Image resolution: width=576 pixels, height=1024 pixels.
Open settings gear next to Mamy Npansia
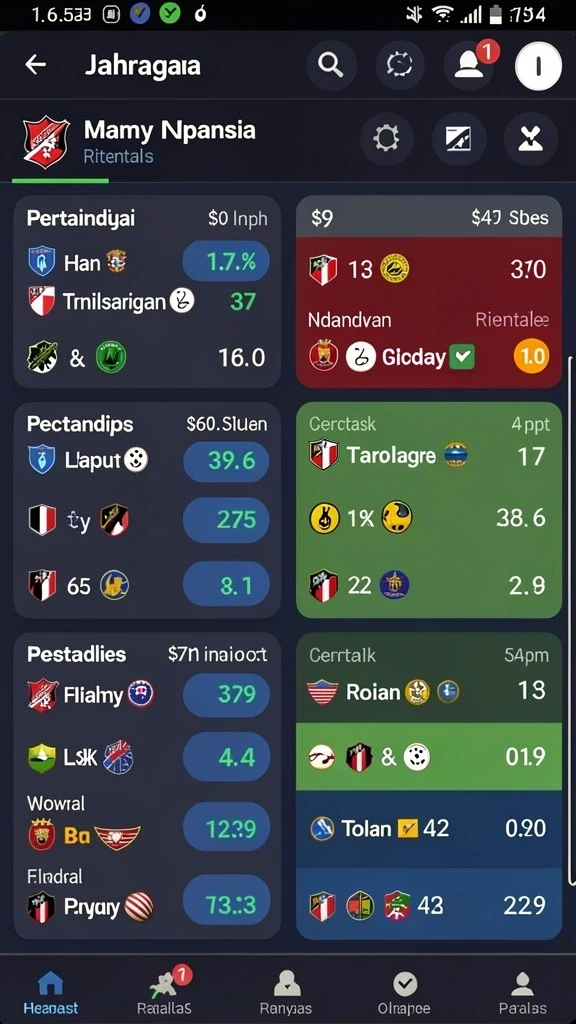(x=387, y=138)
